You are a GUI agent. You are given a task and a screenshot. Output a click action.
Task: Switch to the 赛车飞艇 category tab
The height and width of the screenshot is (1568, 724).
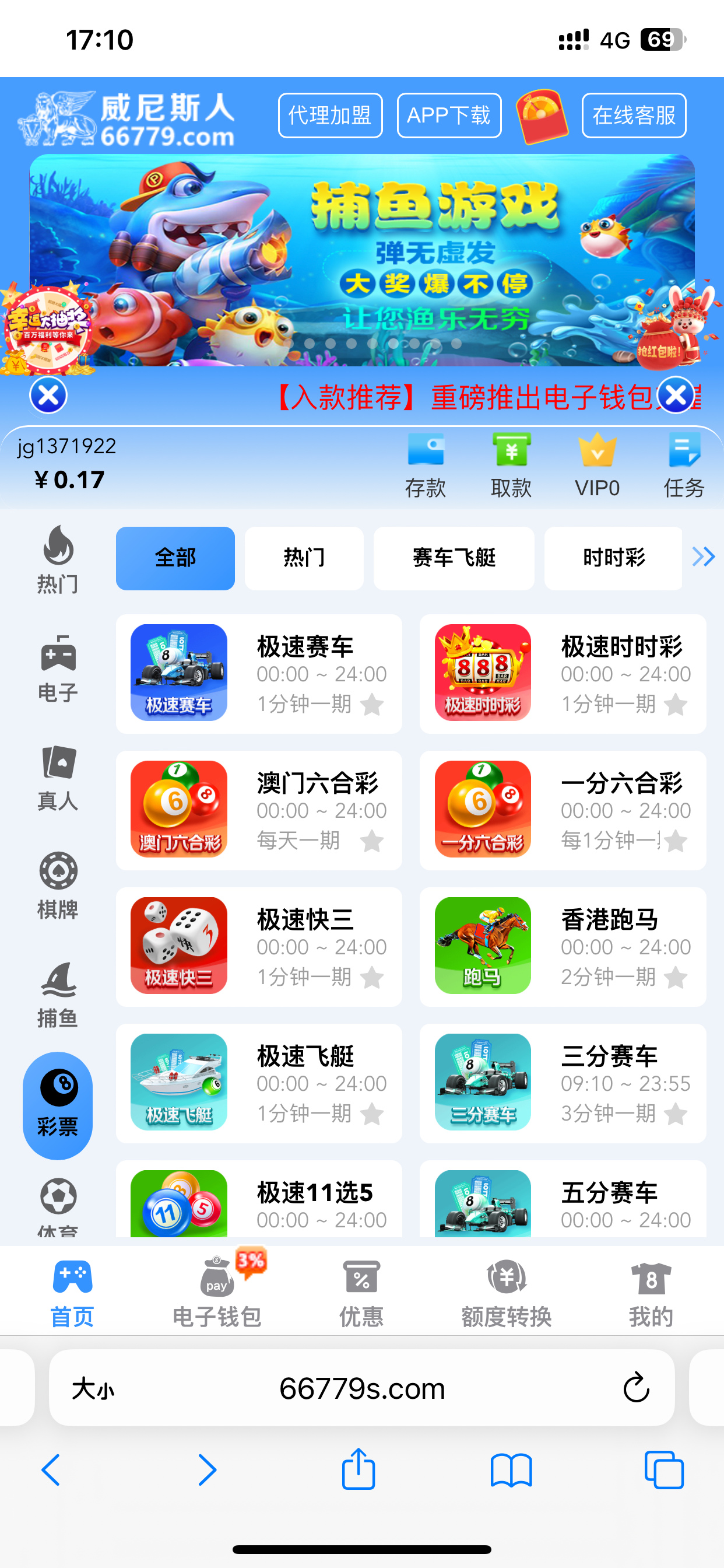[x=455, y=558]
